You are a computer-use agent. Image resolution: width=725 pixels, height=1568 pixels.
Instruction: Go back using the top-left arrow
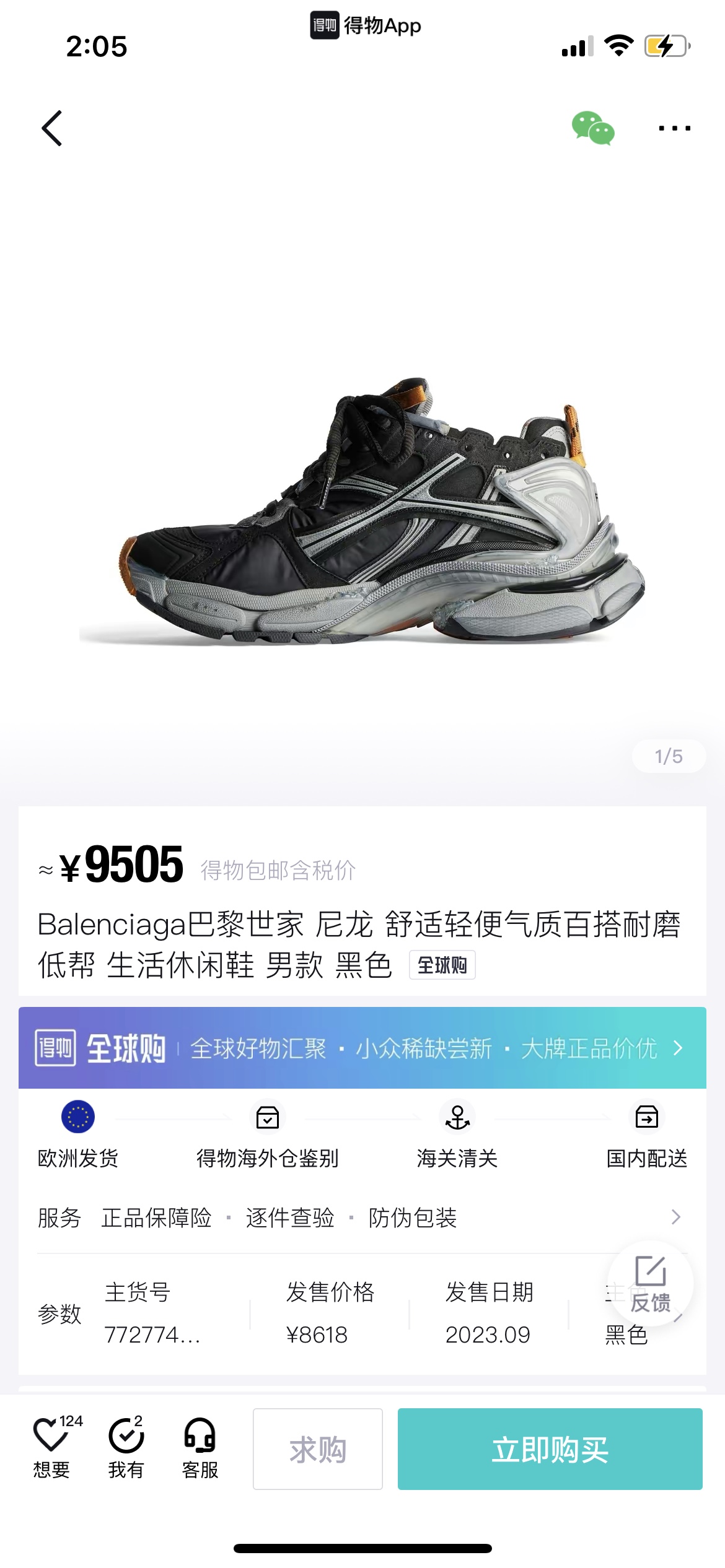click(x=52, y=128)
